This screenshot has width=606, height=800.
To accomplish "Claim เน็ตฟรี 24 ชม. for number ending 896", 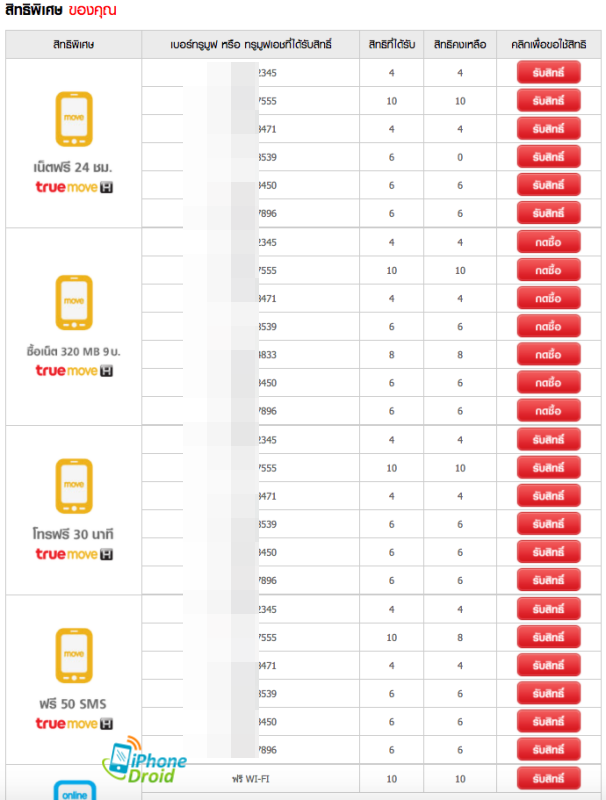I will click(x=548, y=212).
